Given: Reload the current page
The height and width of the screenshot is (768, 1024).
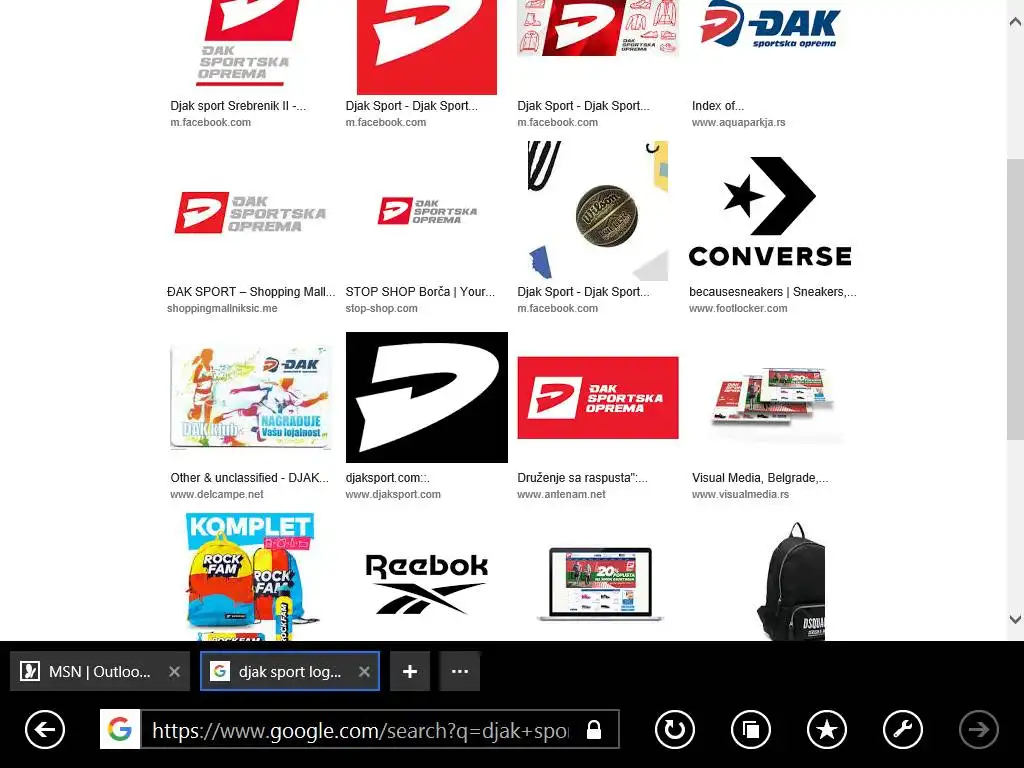Looking at the screenshot, I should click(675, 730).
